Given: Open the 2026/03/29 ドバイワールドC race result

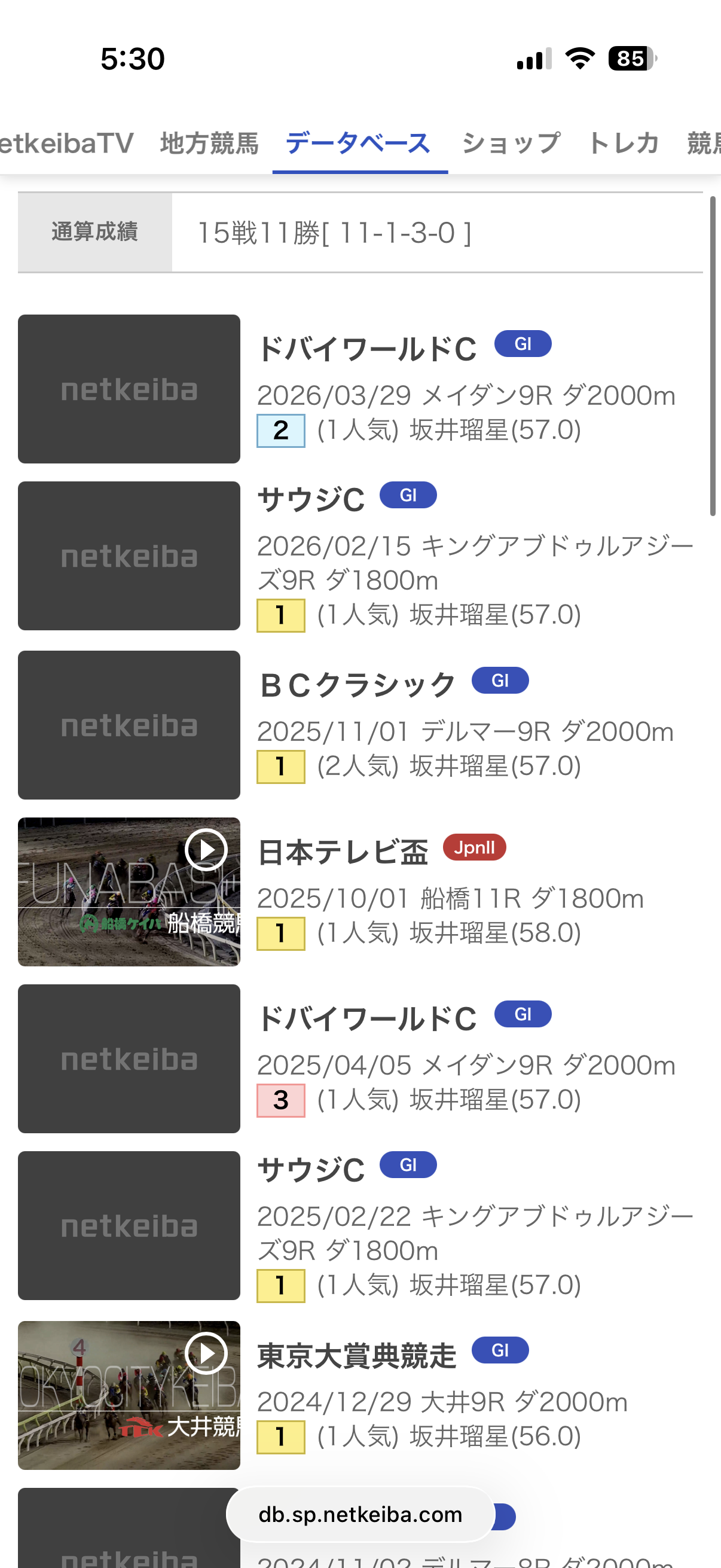Looking at the screenshot, I should point(366,349).
